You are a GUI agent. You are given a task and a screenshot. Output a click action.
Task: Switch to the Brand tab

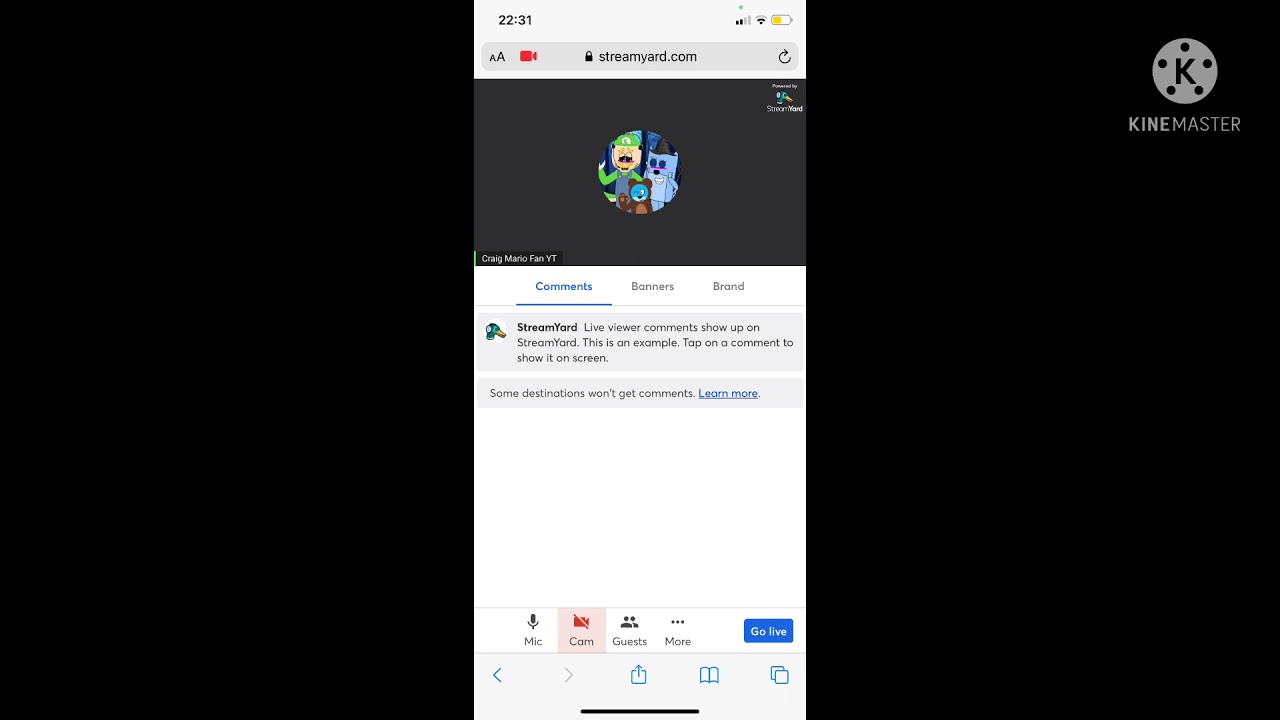(x=728, y=286)
